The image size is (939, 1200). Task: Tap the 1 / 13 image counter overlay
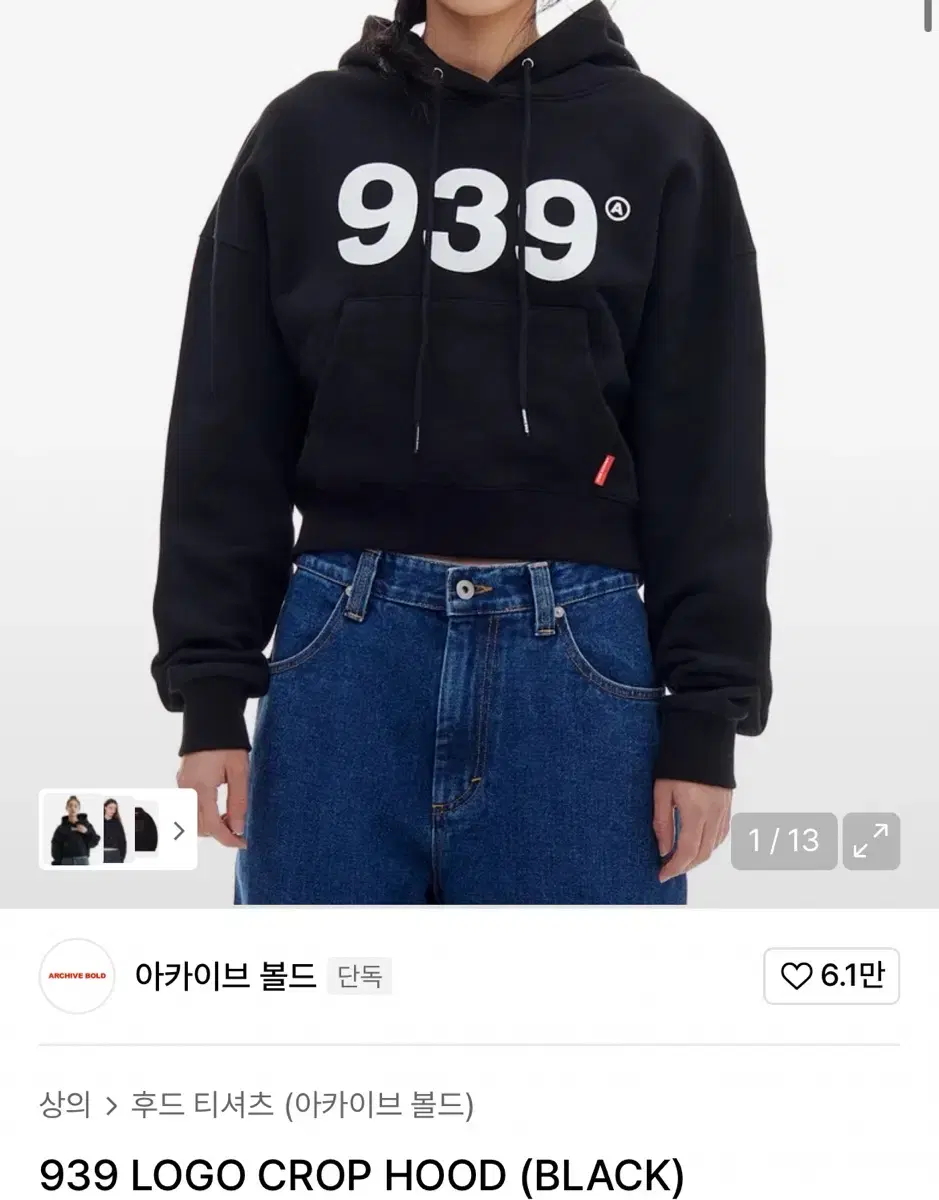(784, 841)
